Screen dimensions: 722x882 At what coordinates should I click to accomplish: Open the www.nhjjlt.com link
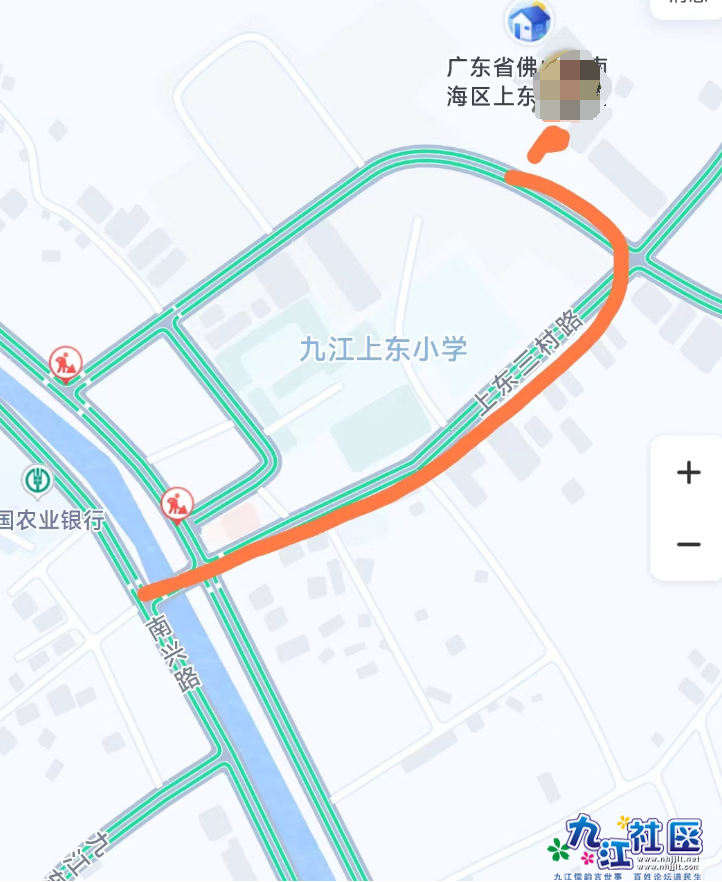pos(668,868)
